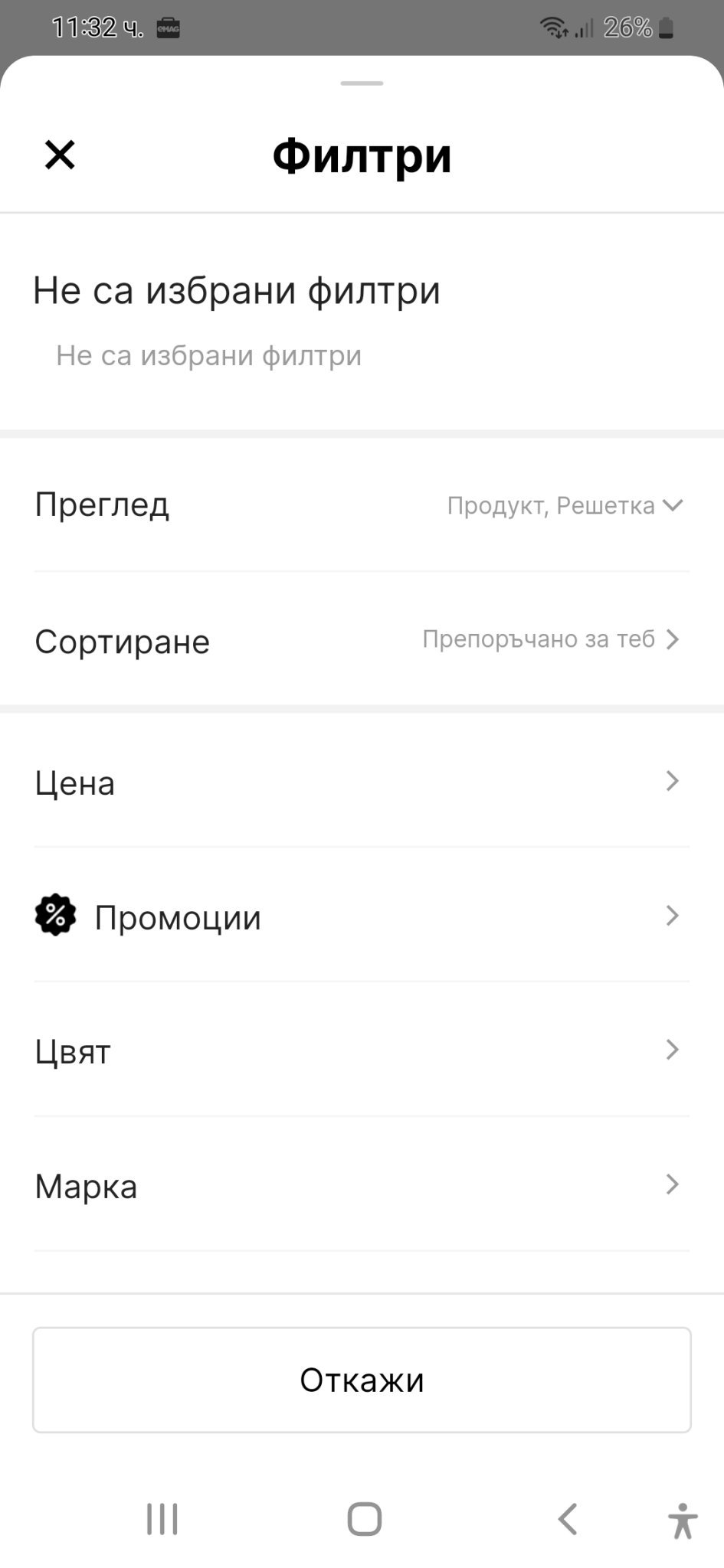This screenshot has width=724, height=1568.
Task: Tap the Откажи button
Action: point(362,1380)
